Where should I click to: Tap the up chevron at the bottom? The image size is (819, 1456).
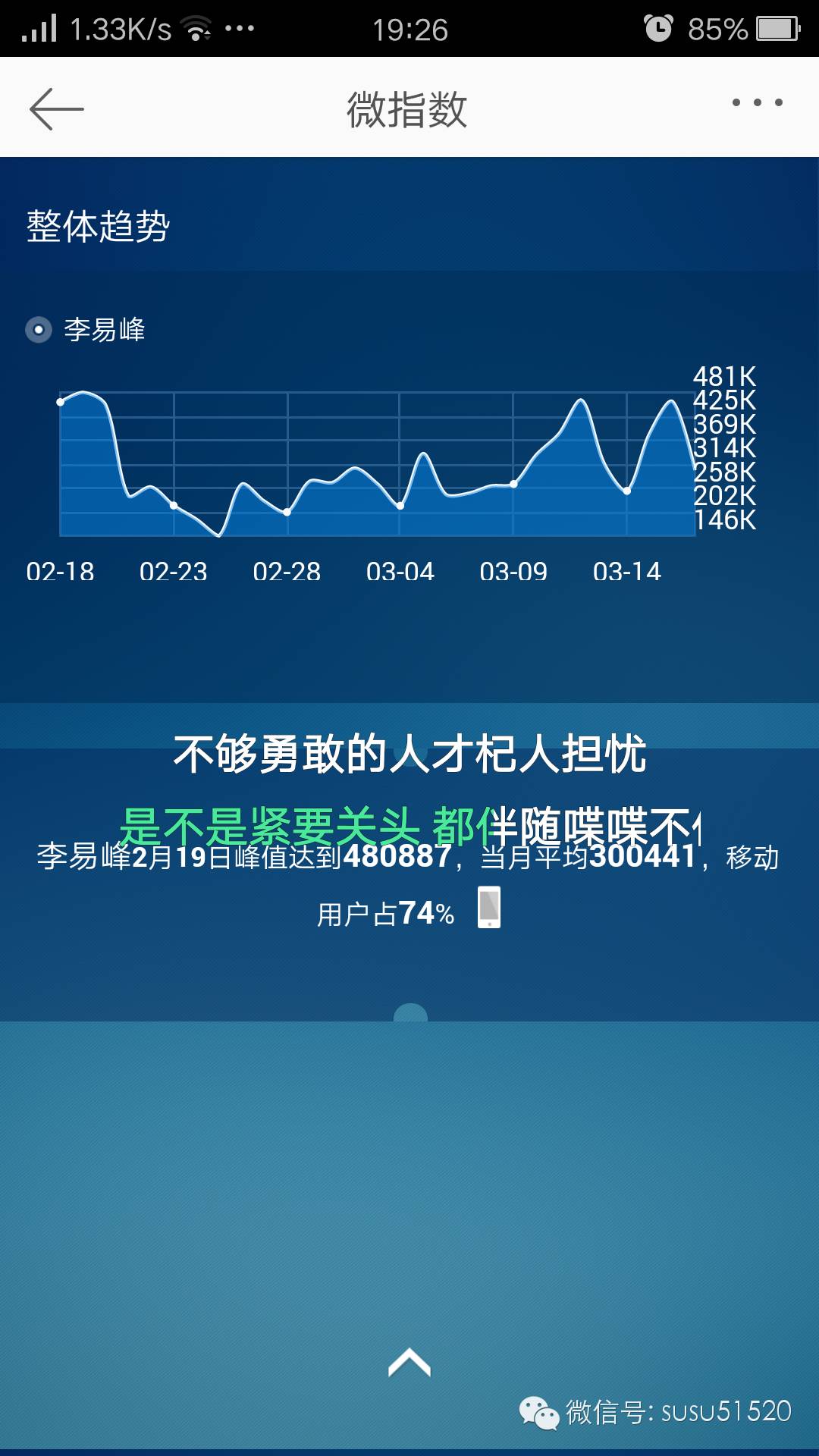(409, 1362)
